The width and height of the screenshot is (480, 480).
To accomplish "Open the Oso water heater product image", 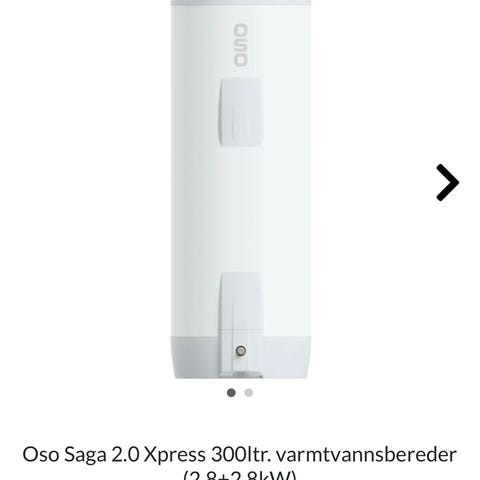I will (241, 189).
